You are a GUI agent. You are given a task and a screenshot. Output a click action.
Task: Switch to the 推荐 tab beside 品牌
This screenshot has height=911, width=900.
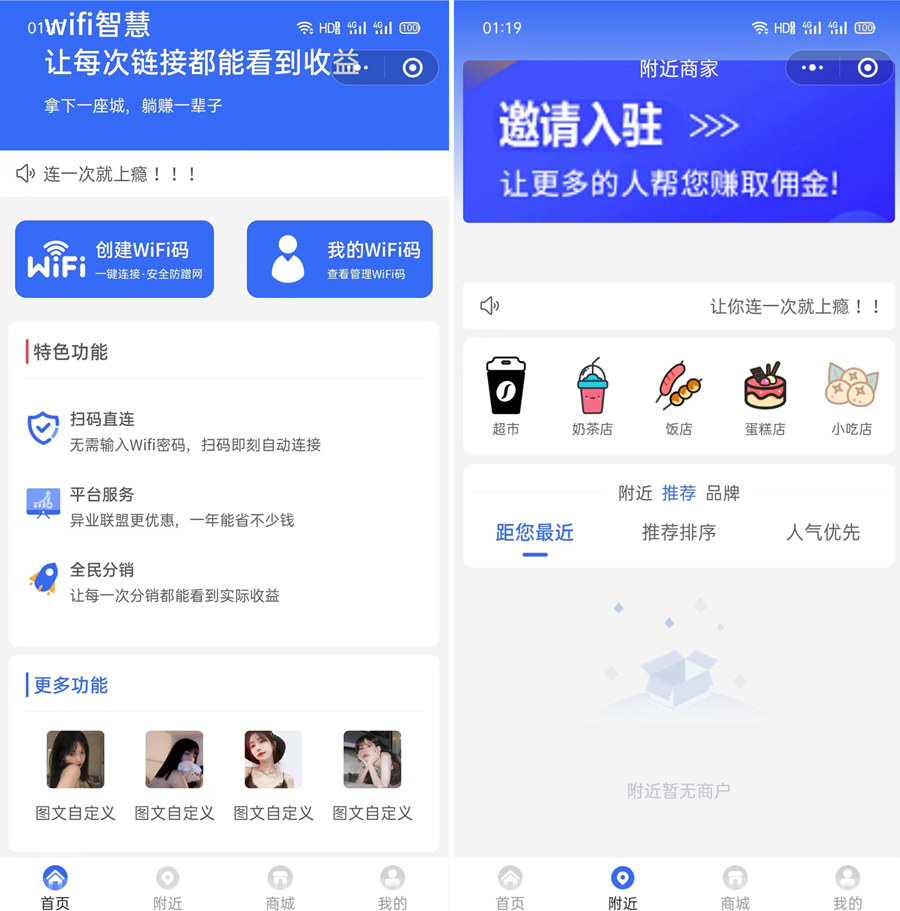679,493
